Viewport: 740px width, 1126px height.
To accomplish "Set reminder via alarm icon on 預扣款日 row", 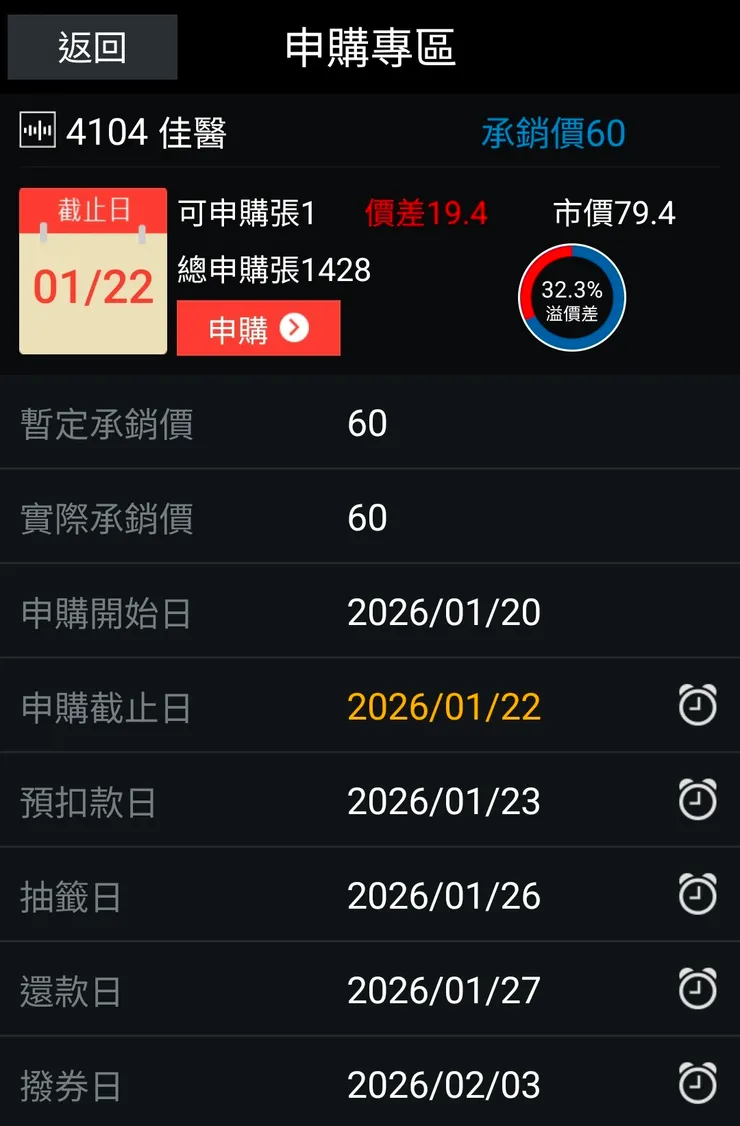I will 697,799.
